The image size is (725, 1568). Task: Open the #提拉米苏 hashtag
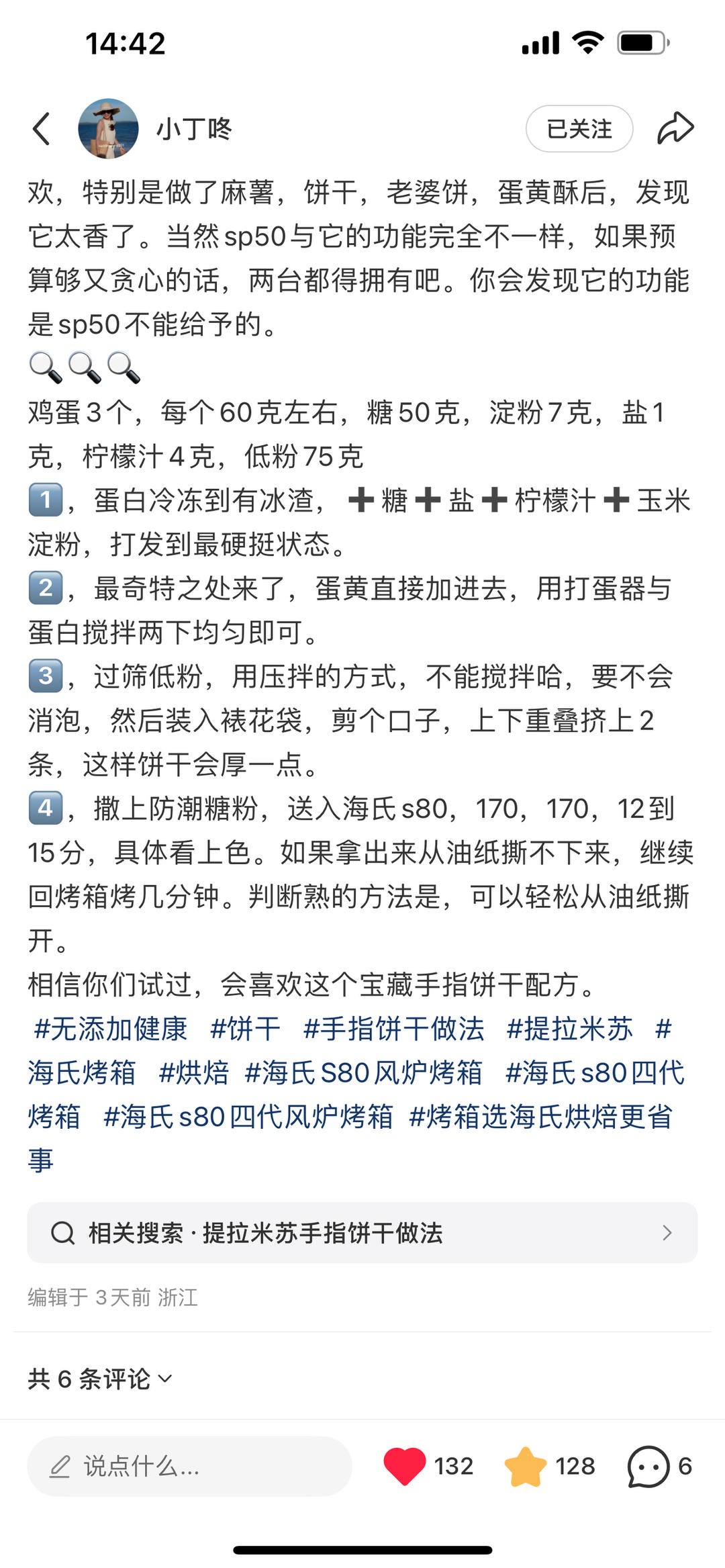569,1029
